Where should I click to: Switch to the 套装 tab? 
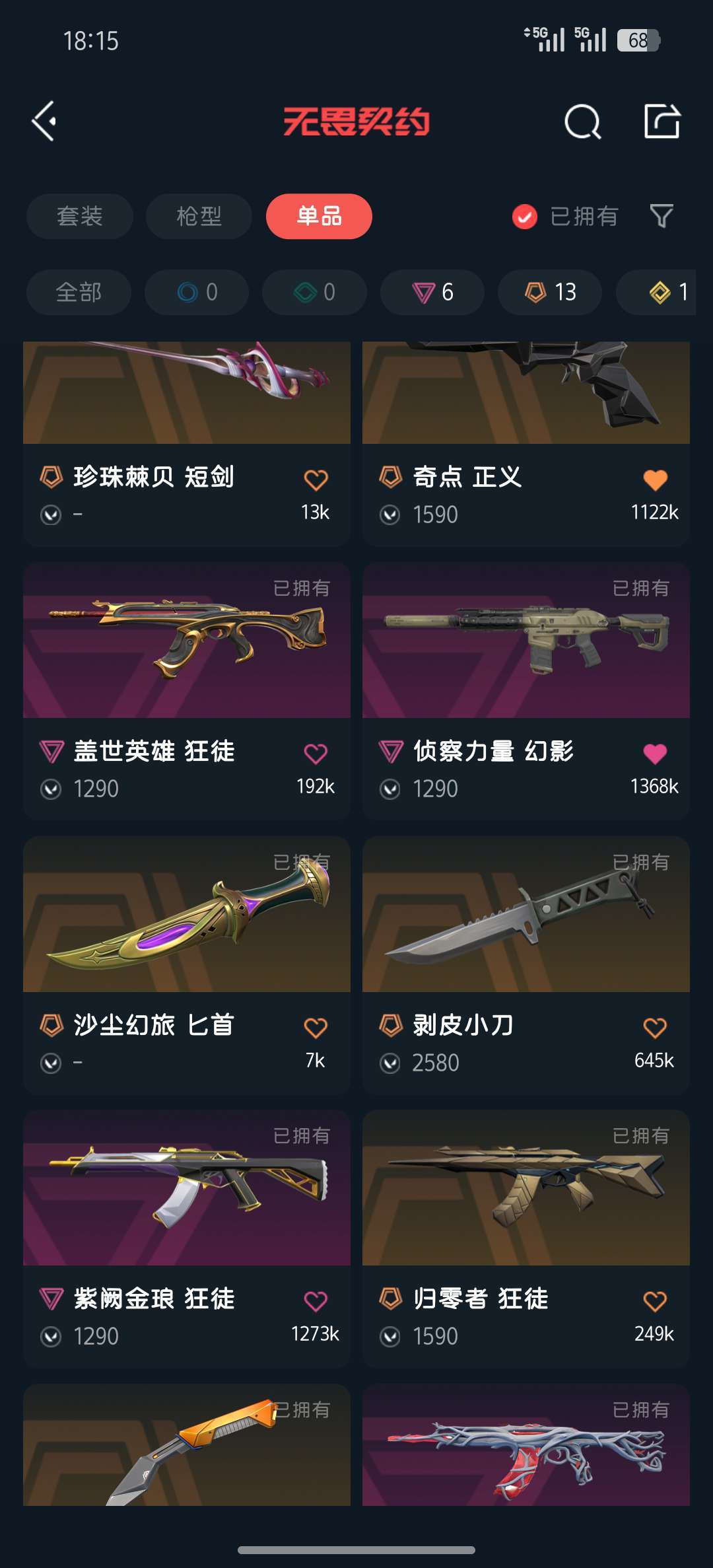[x=80, y=216]
